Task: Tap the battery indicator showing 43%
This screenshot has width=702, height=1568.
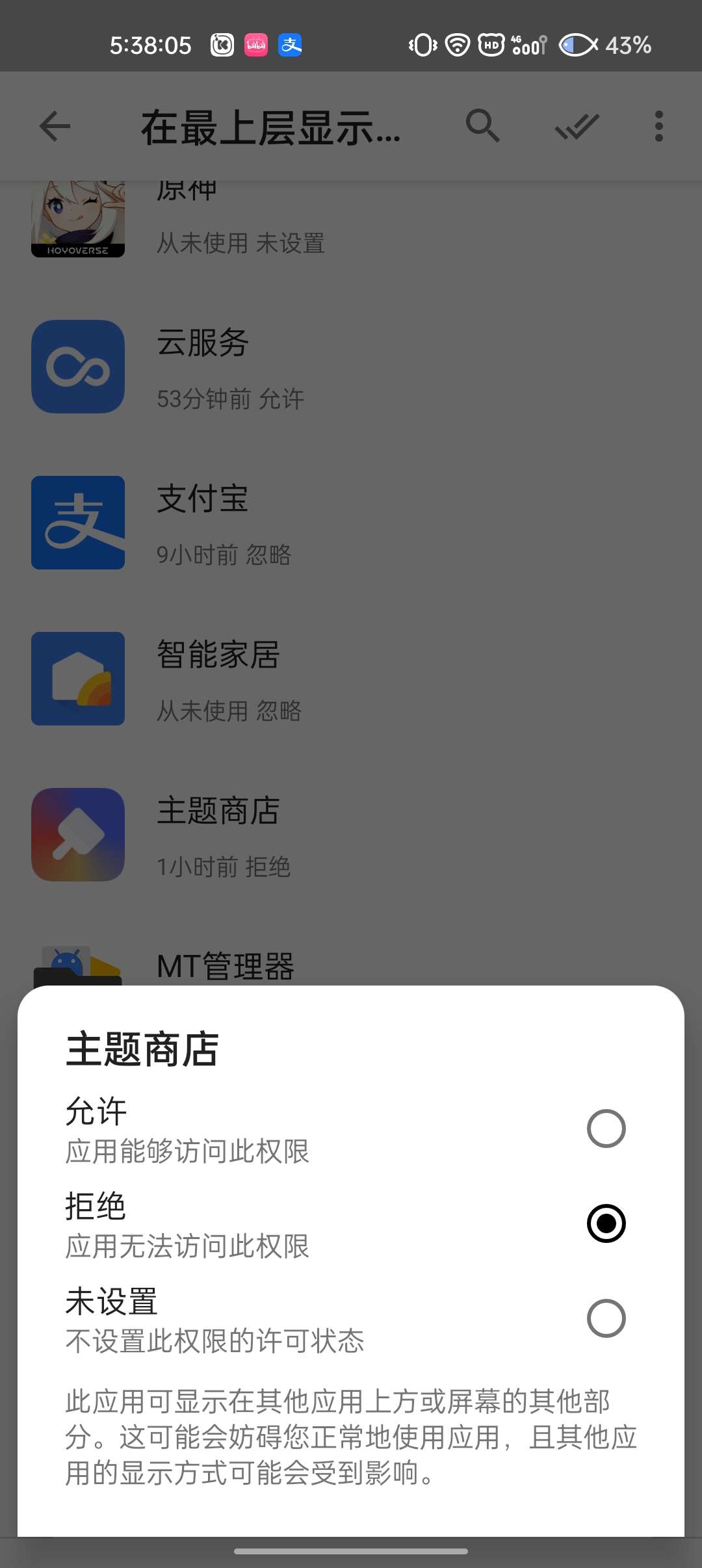Action: click(601, 44)
